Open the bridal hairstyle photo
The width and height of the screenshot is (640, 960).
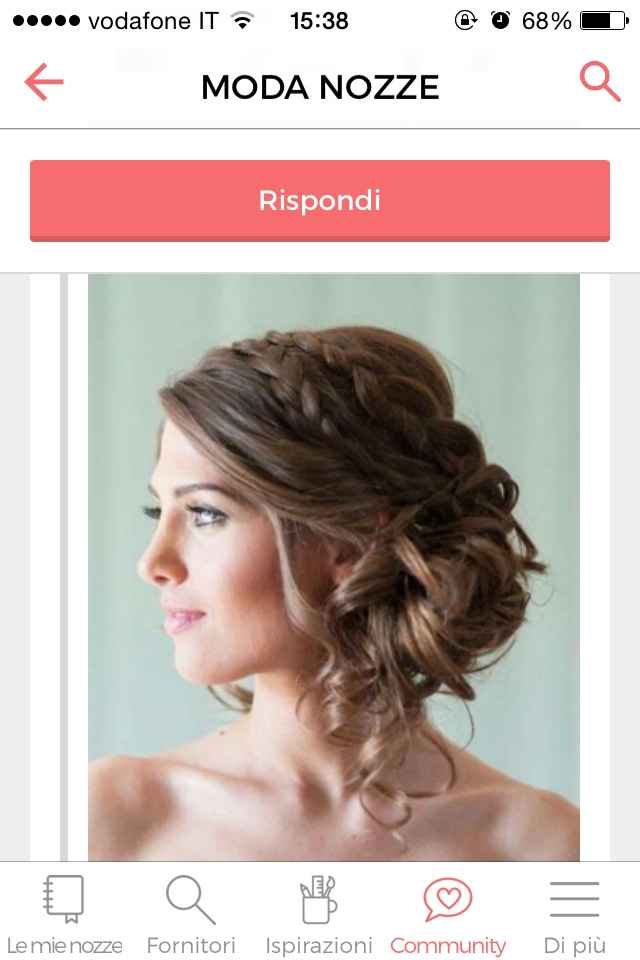click(x=334, y=566)
